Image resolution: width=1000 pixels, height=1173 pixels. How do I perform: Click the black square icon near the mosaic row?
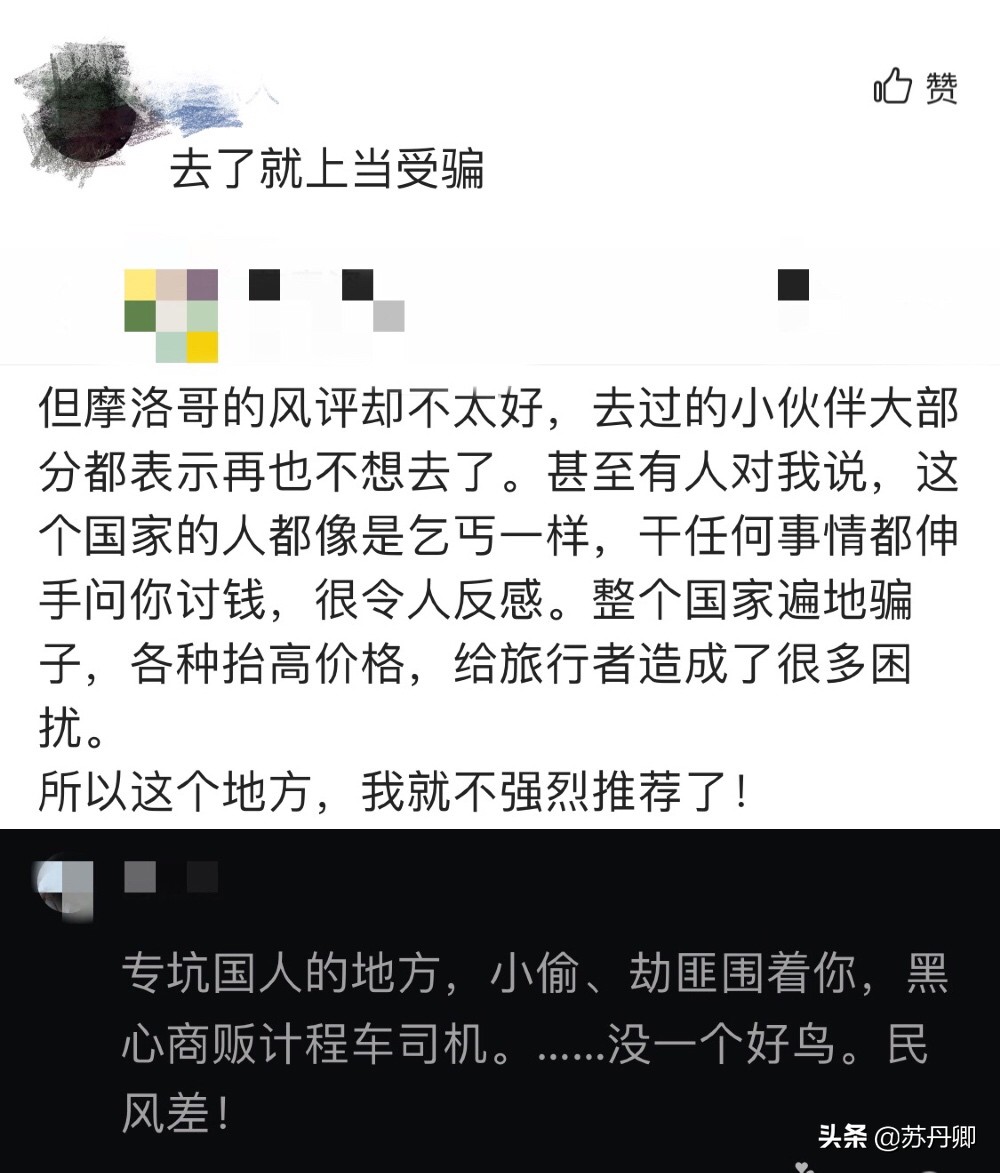tap(264, 283)
